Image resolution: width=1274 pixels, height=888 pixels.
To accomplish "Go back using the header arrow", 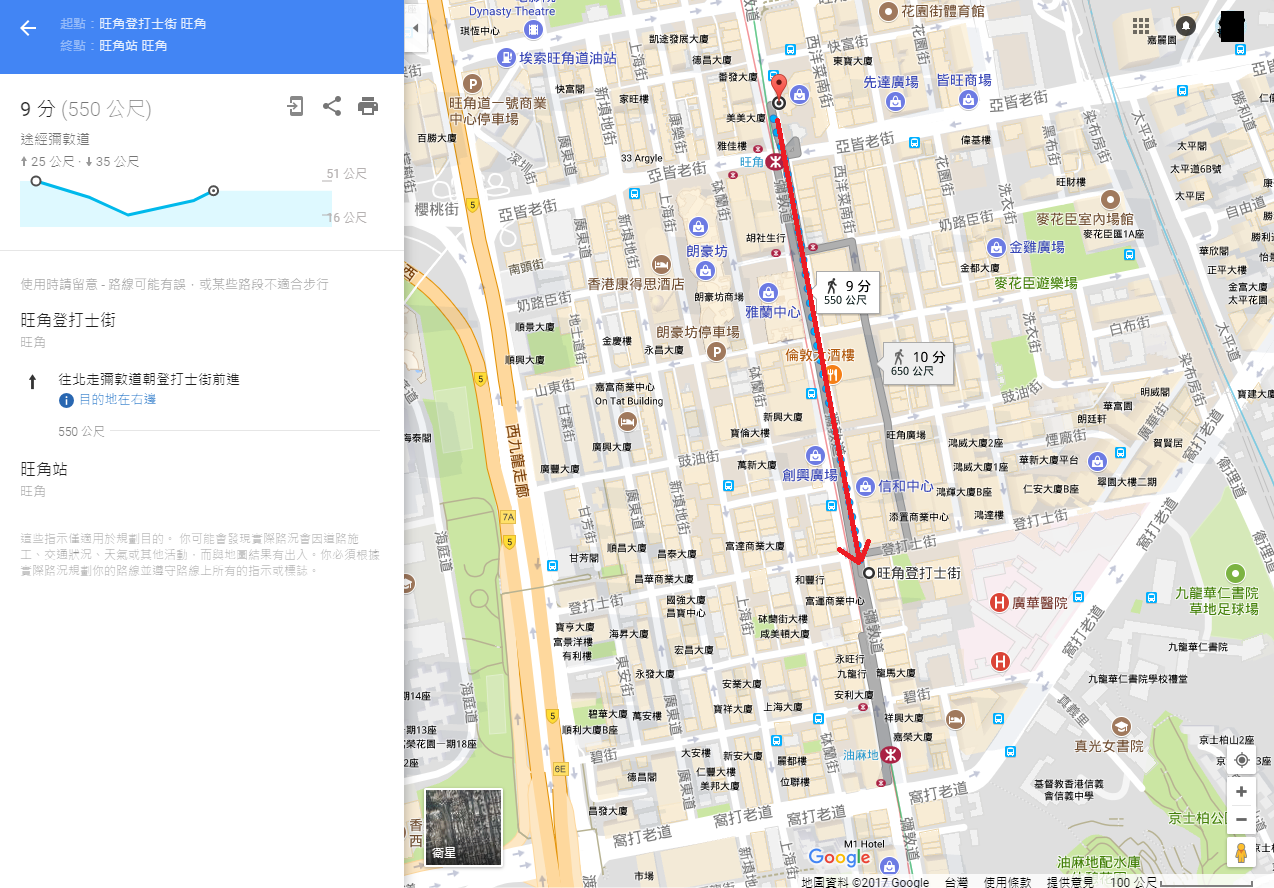I will point(28,28).
